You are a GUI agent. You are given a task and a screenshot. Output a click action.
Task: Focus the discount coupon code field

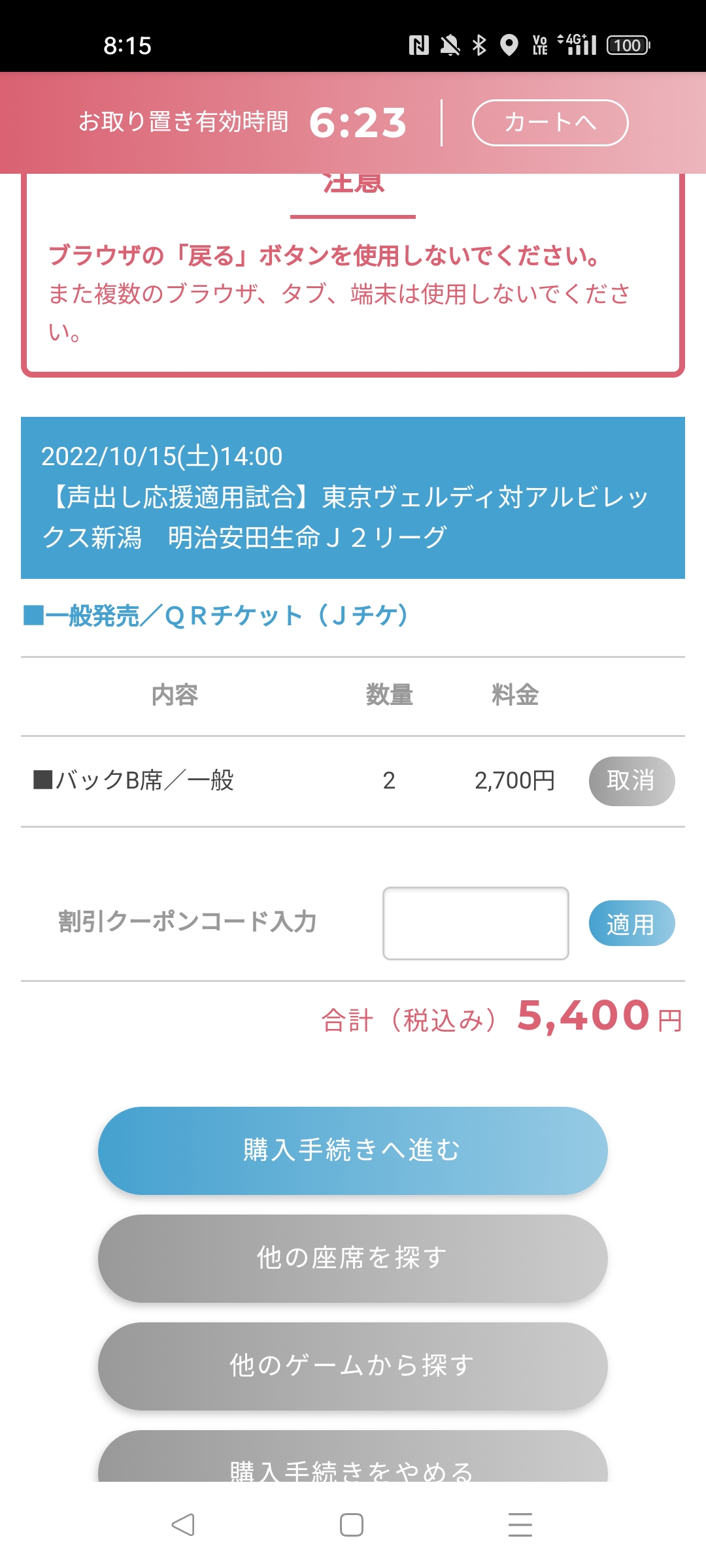[475, 923]
